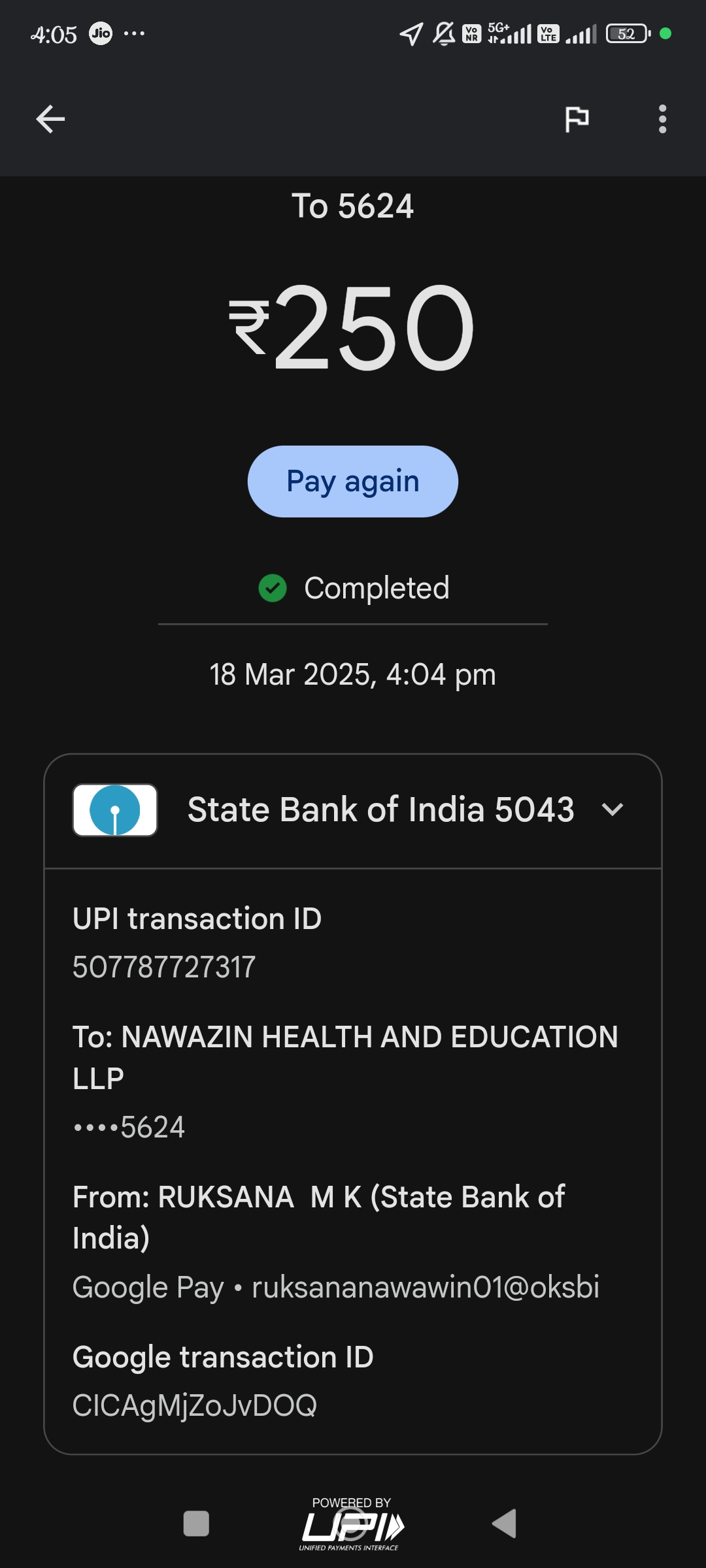This screenshot has height=1568, width=706.
Task: Open the three-dot overflow menu
Action: (x=662, y=119)
